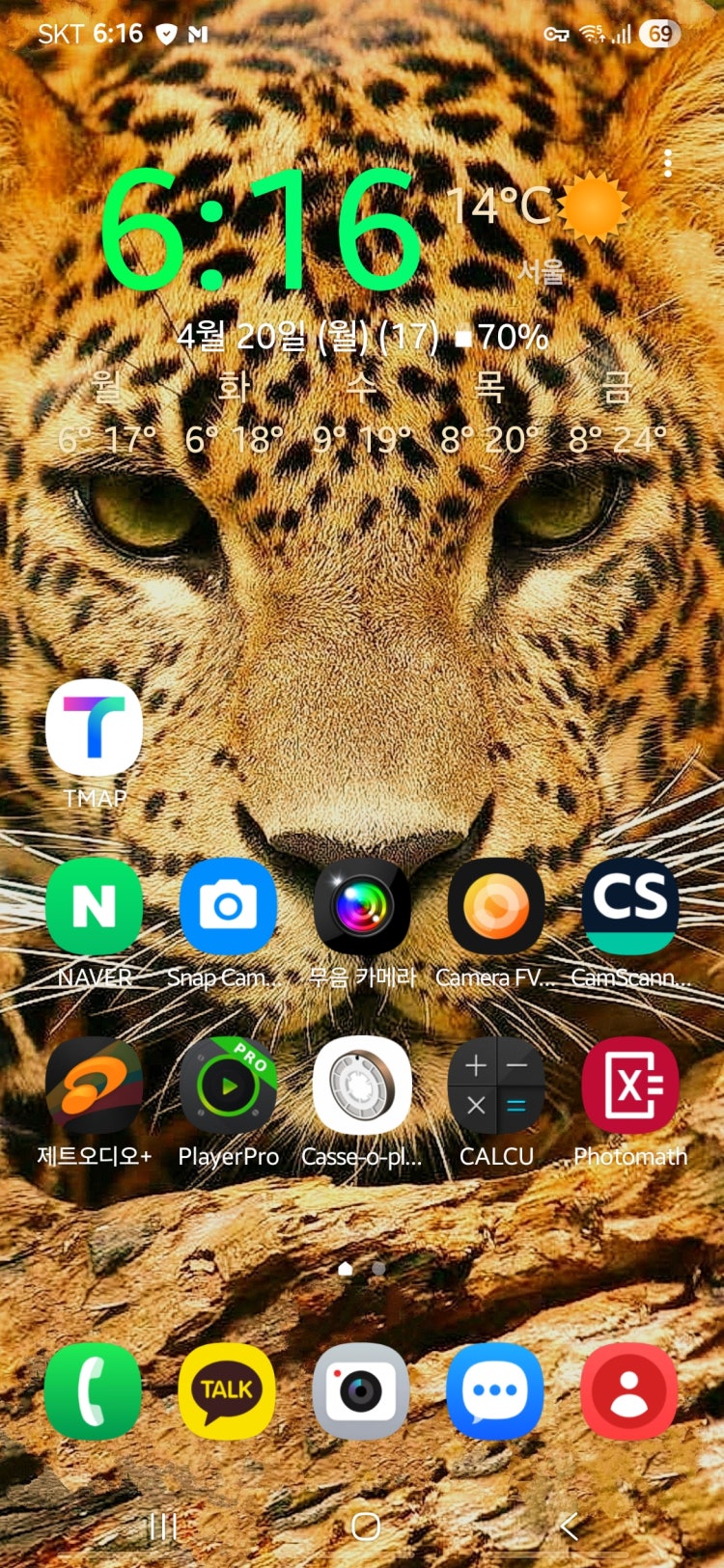Launch the 무음 카메라 app
This screenshot has width=724, height=1568.
[x=362, y=907]
